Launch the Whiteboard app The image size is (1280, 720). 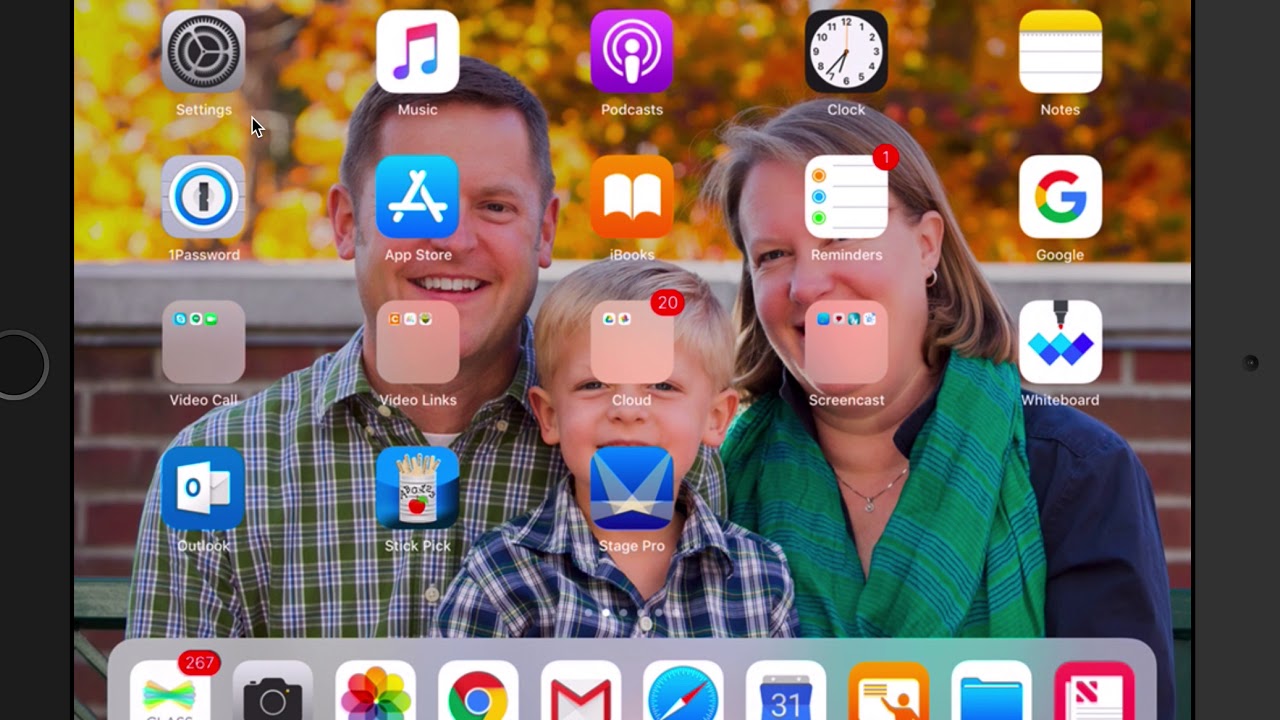1060,342
